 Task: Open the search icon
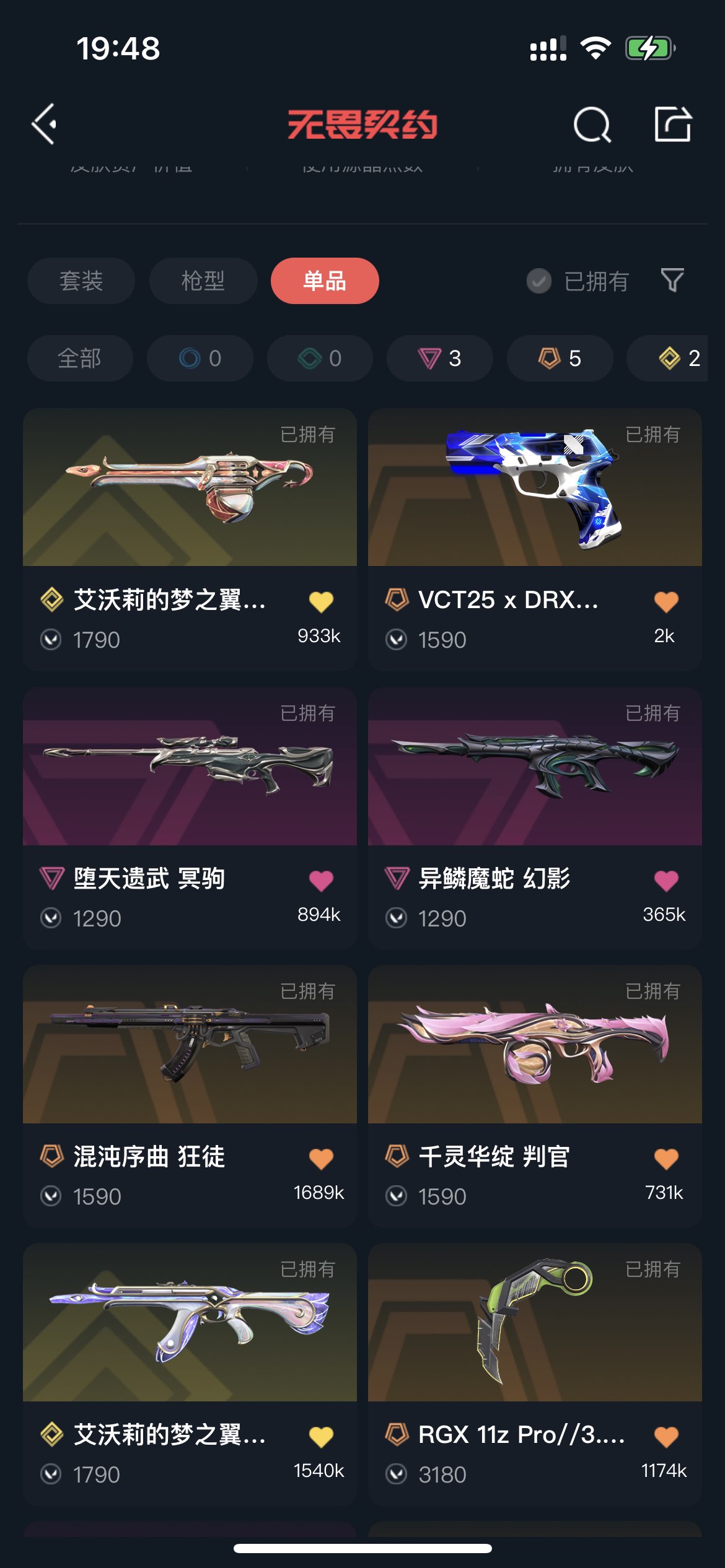(x=592, y=124)
